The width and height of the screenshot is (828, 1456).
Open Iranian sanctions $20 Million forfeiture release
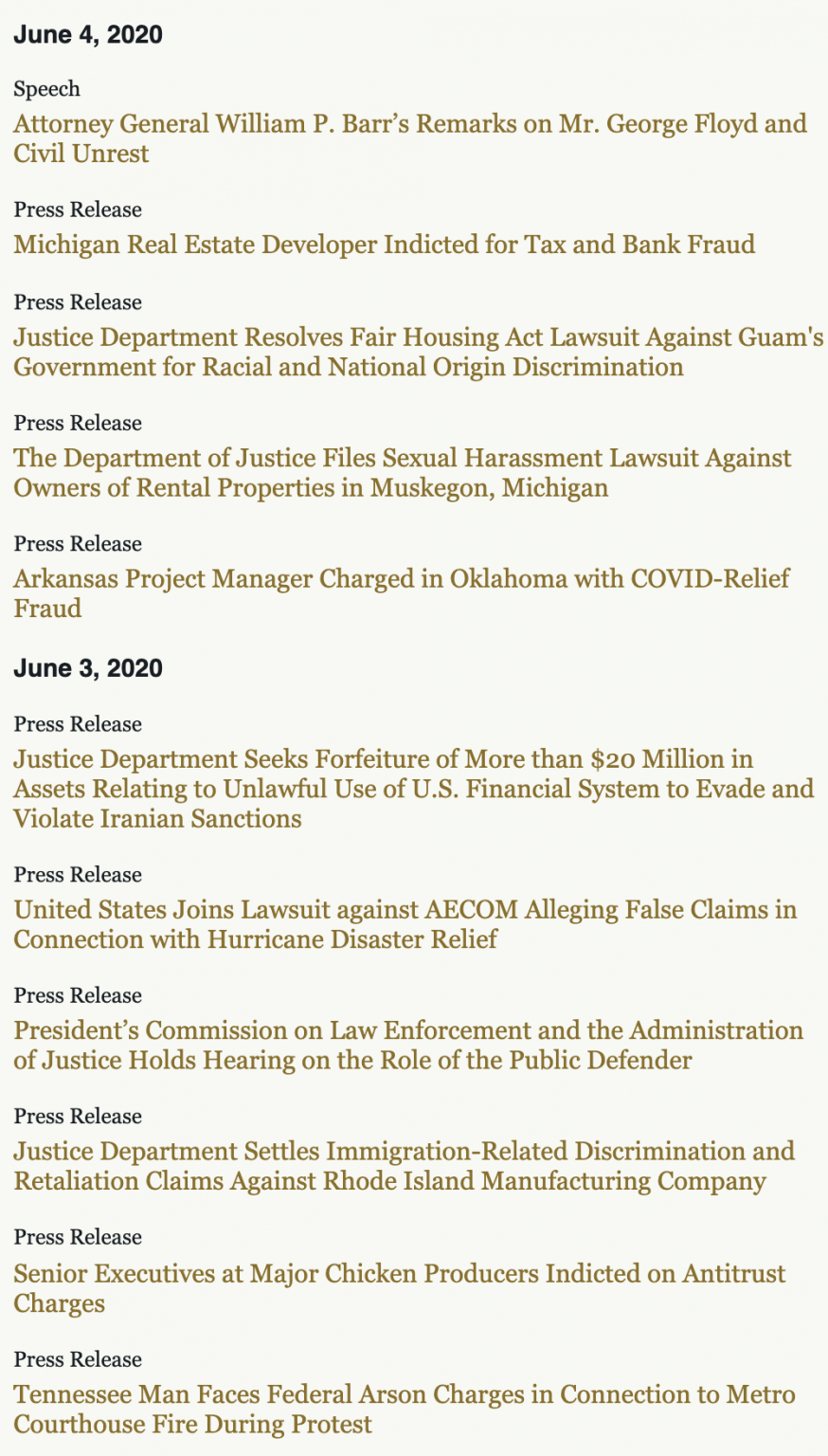383,759
